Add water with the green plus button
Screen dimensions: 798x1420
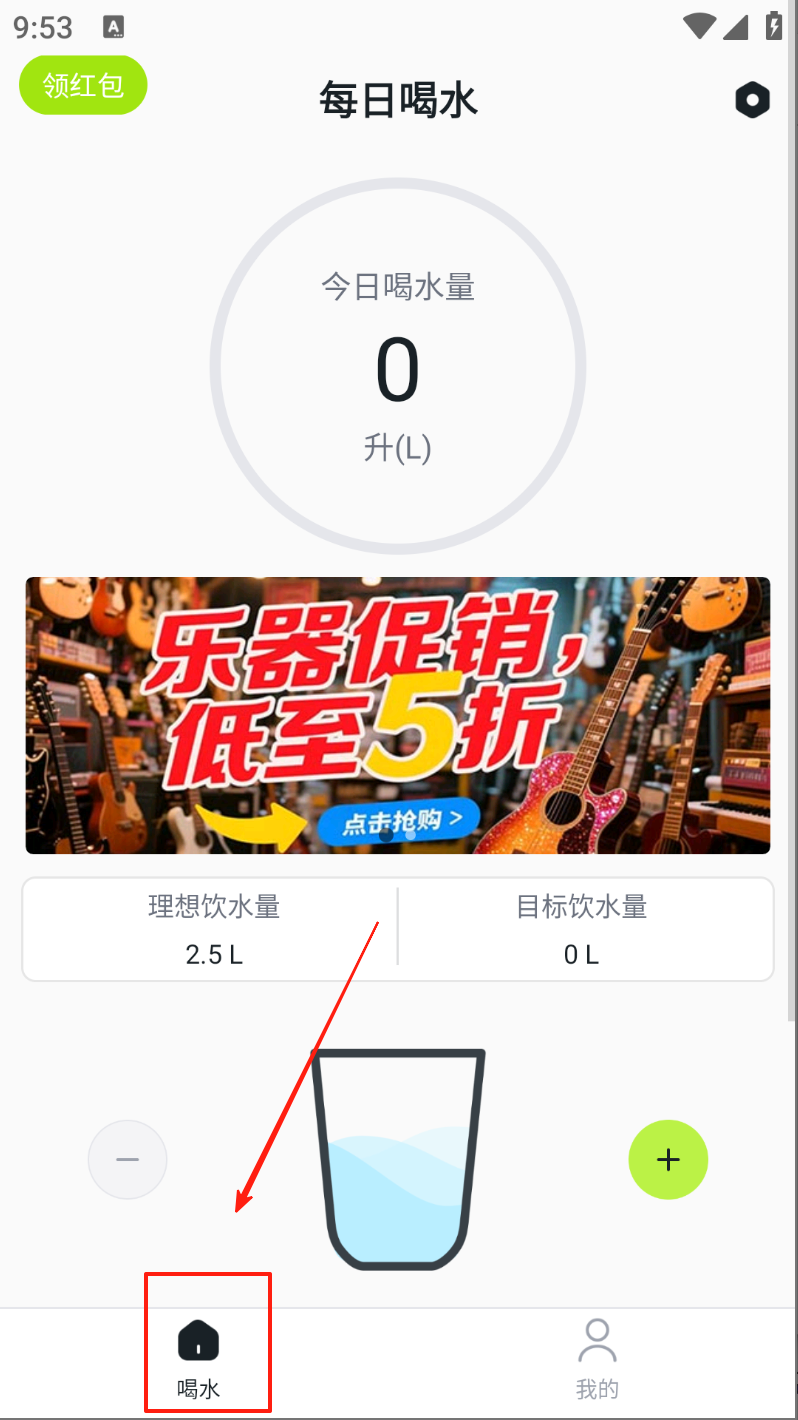click(667, 1159)
